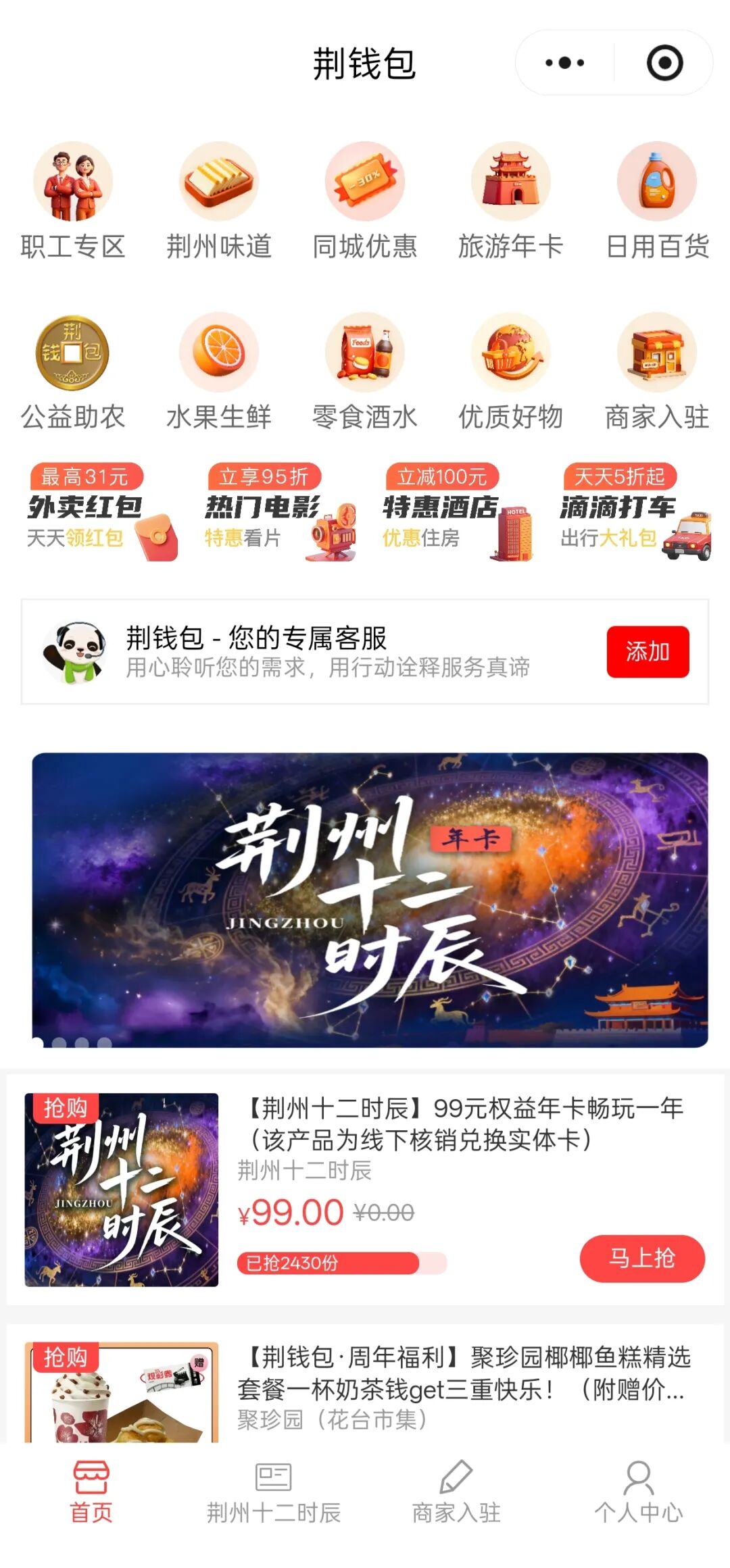Open 滴滴打车 promo tile
The height and width of the screenshot is (1568, 730).
coord(634,513)
